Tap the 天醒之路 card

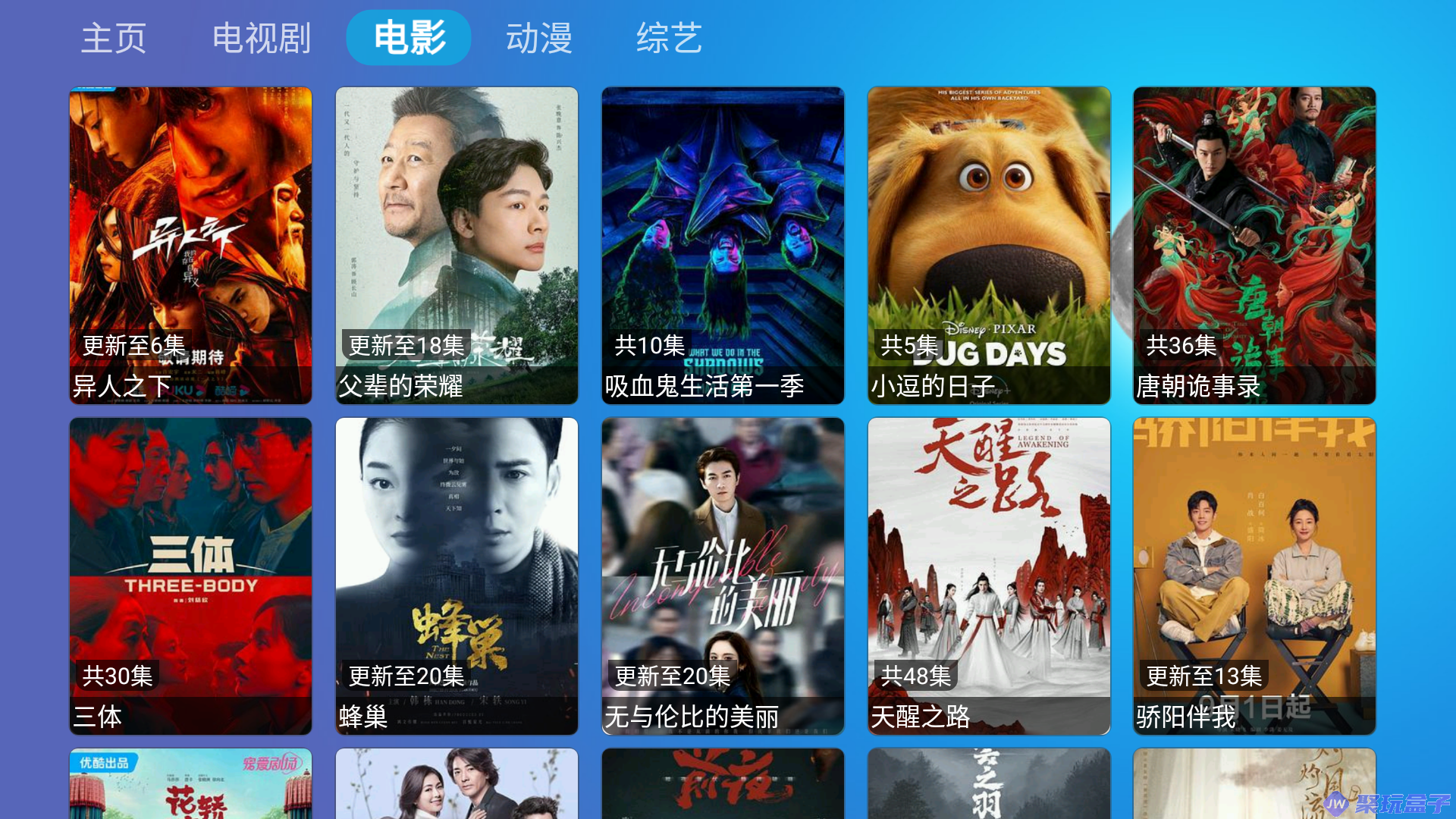989,576
